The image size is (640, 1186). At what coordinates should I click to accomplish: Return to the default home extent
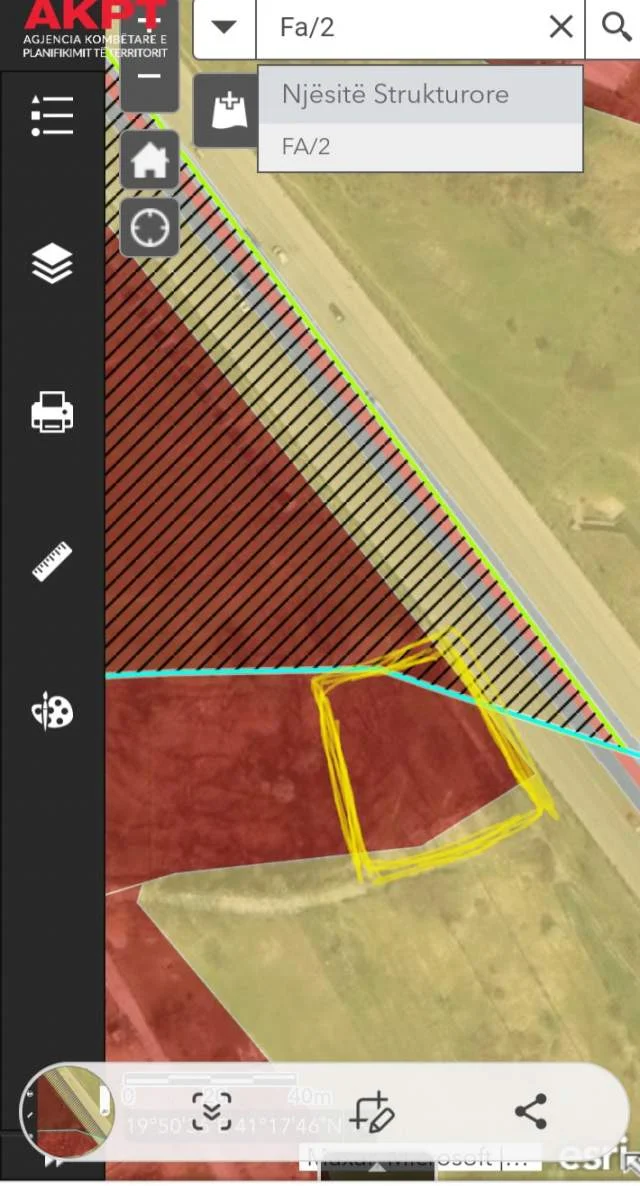coord(149,161)
